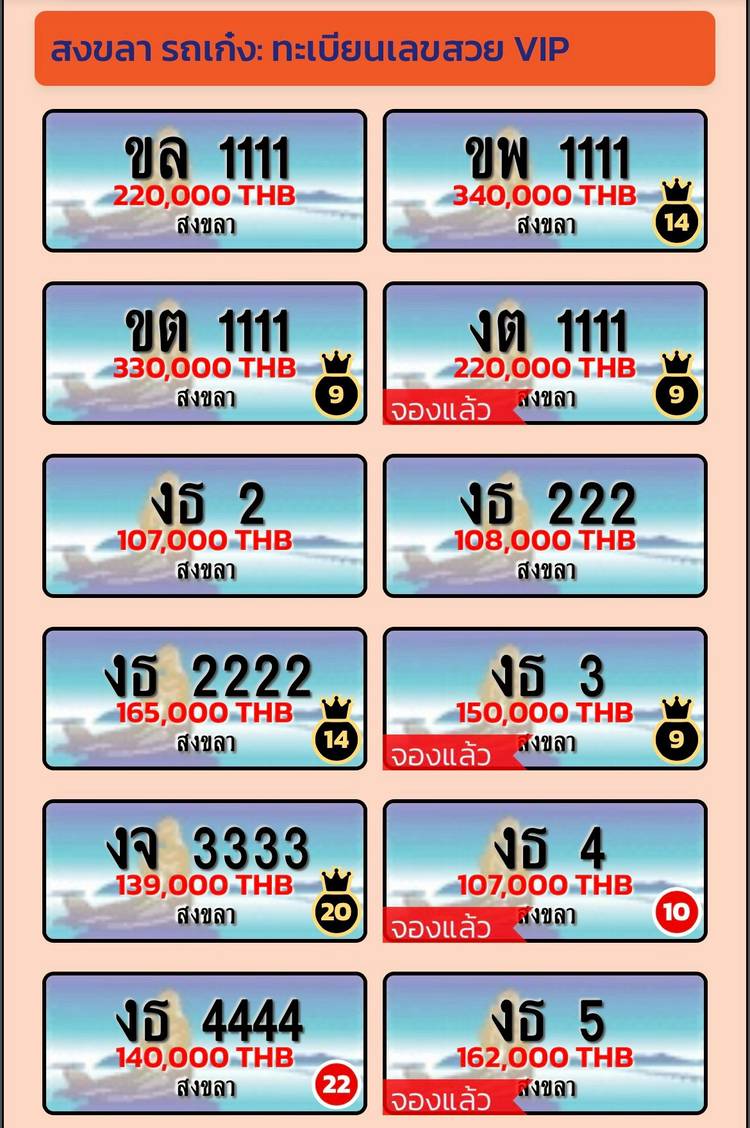Viewport: 750px width, 1128px height.
Task: Select the งจ 3333 plate card
Action: tap(204, 870)
